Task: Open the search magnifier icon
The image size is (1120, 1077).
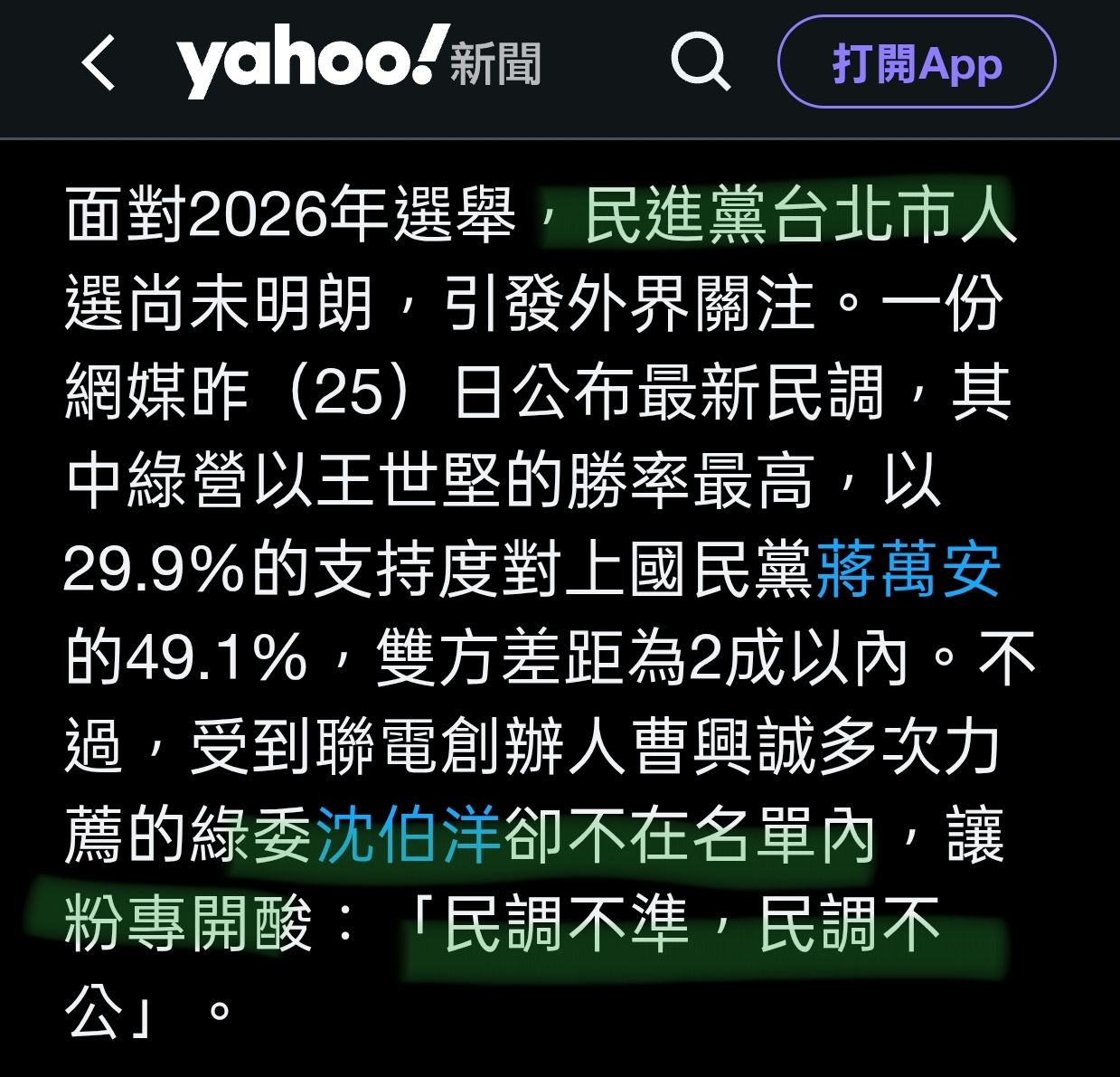Action: coord(701,62)
